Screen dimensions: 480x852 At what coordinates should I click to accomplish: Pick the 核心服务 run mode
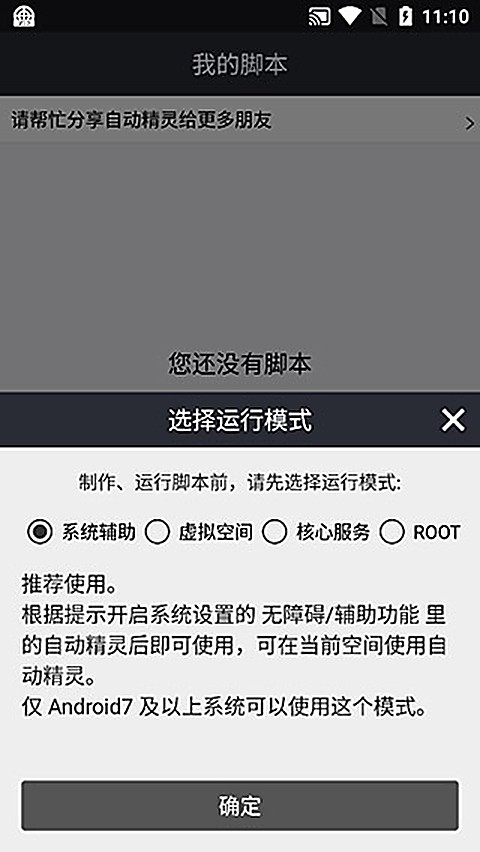click(x=316, y=532)
